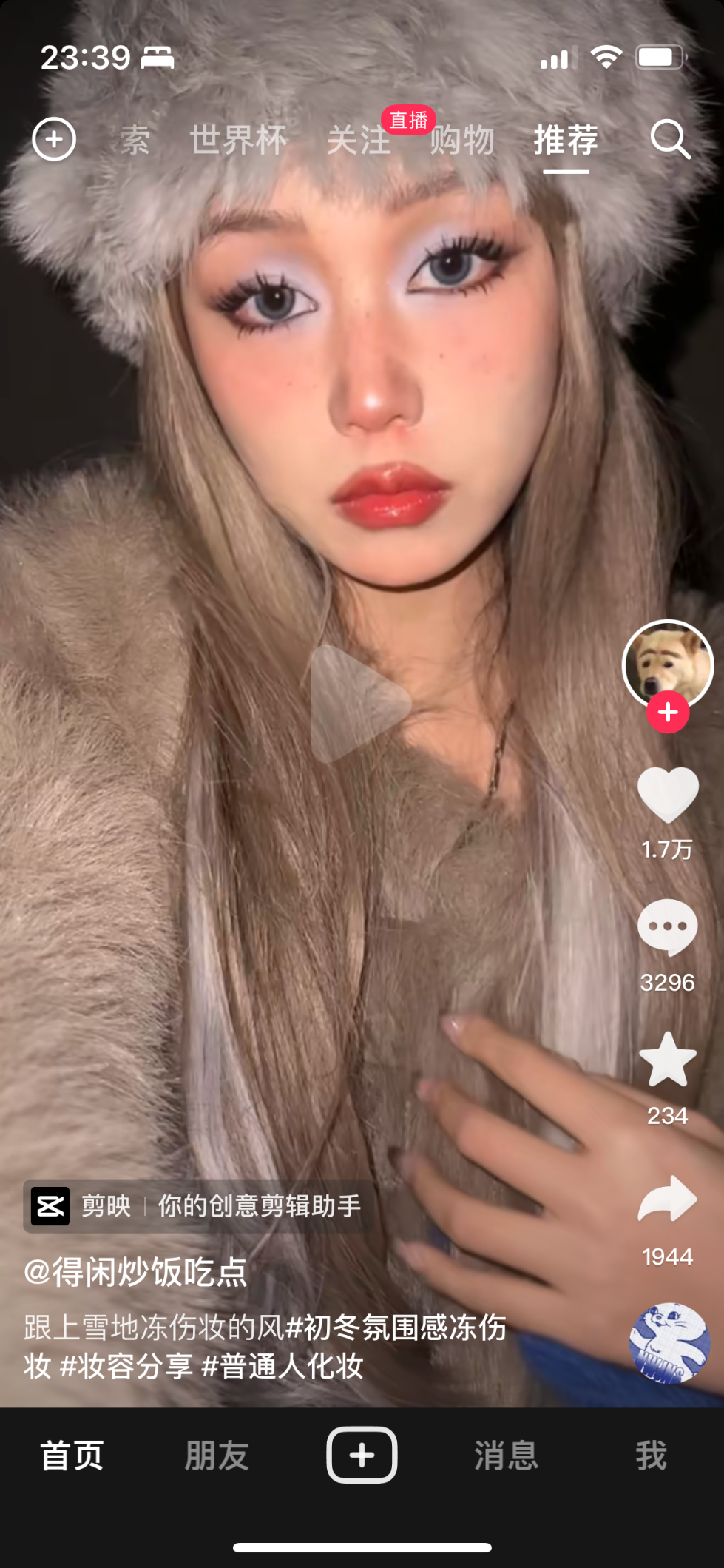
Task: Resume the video with the play button
Action: click(360, 704)
